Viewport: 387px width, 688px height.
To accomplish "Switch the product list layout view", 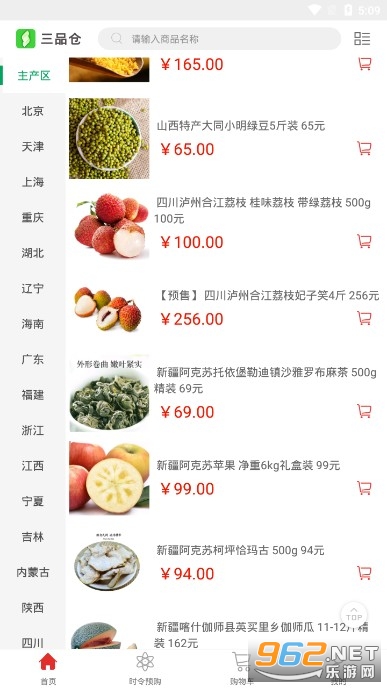I will coord(362,39).
